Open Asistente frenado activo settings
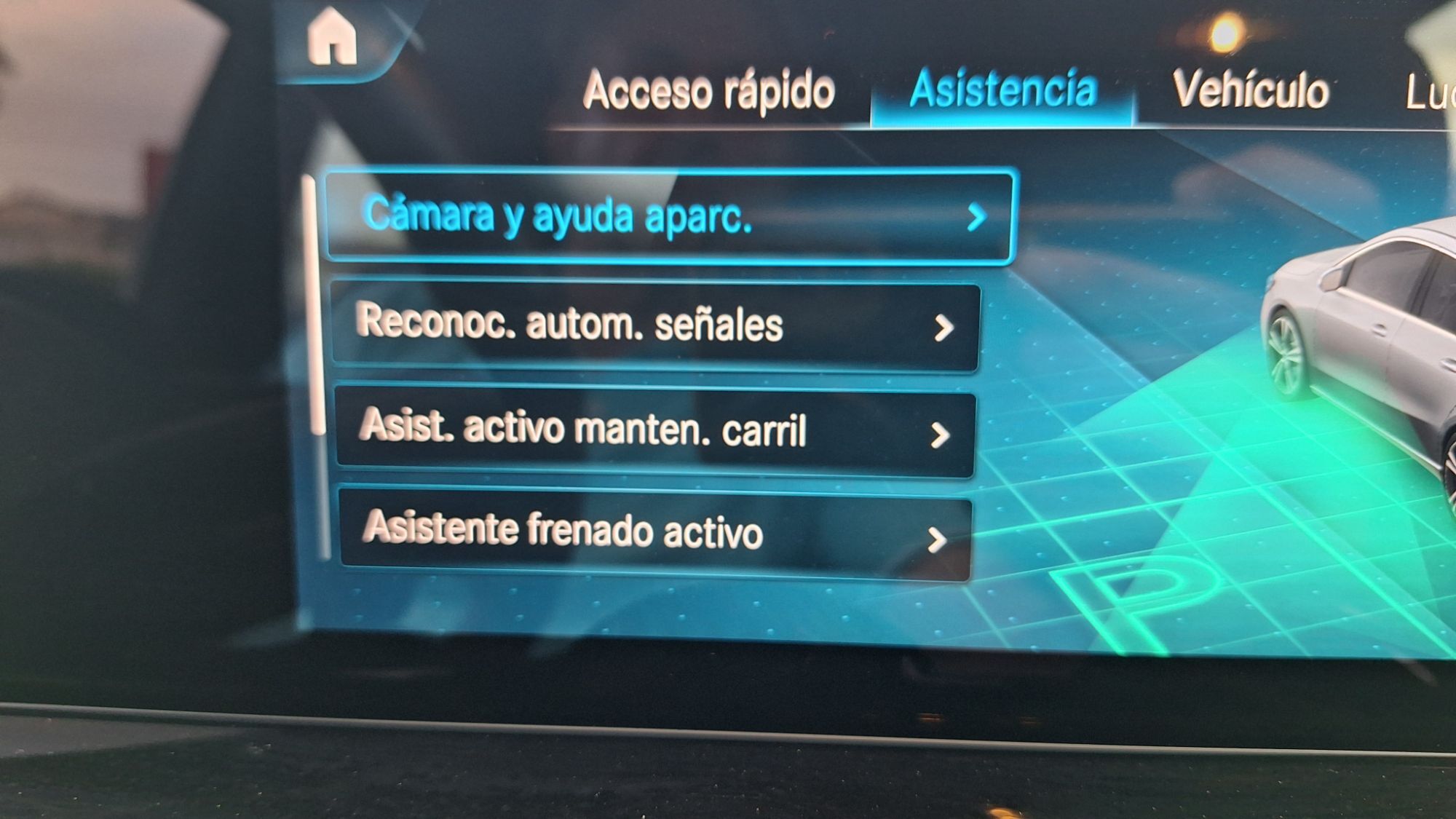Screen dimensions: 1456x819 point(654,534)
